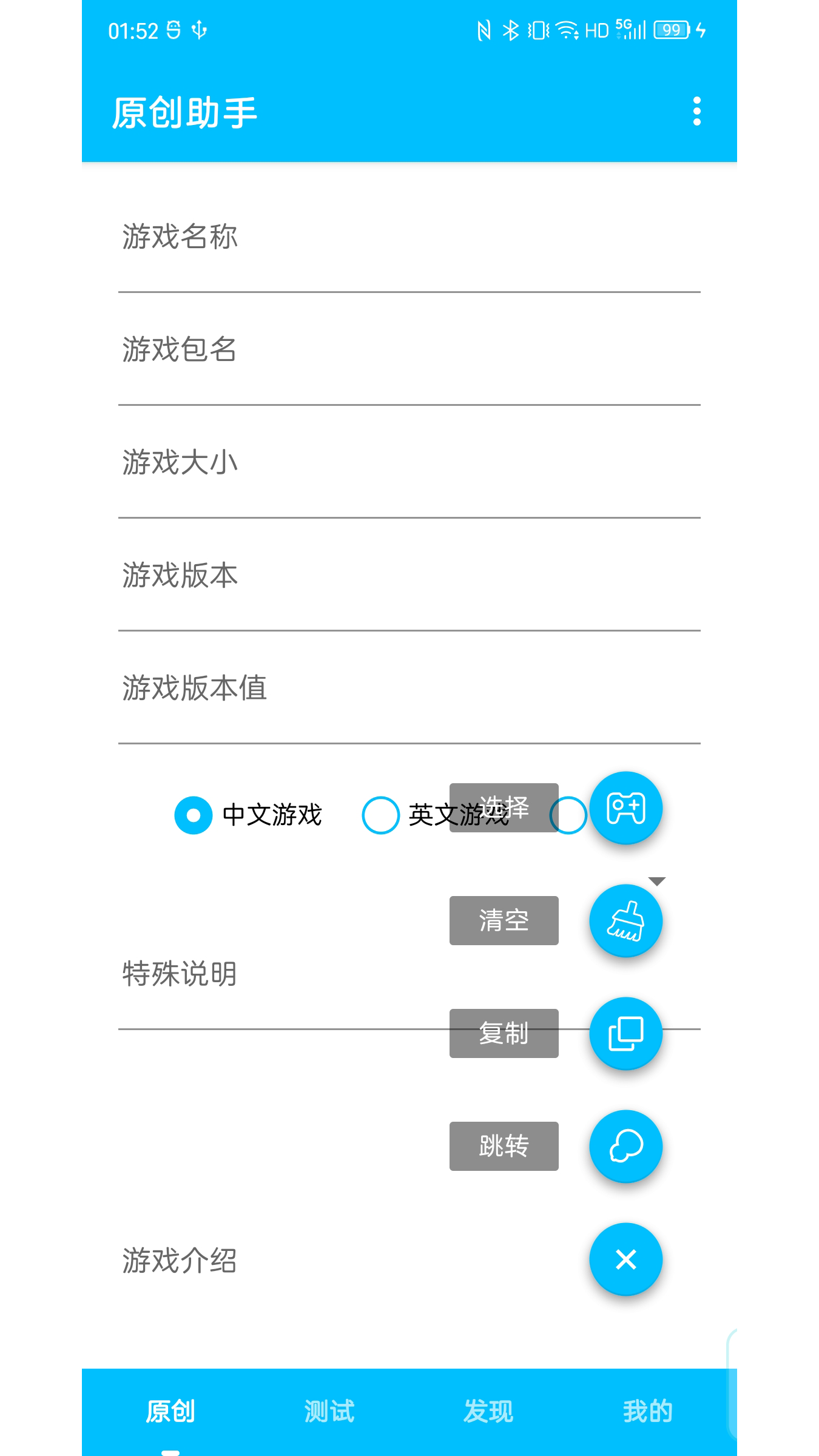Switch to the 测试 tab

[329, 1411]
